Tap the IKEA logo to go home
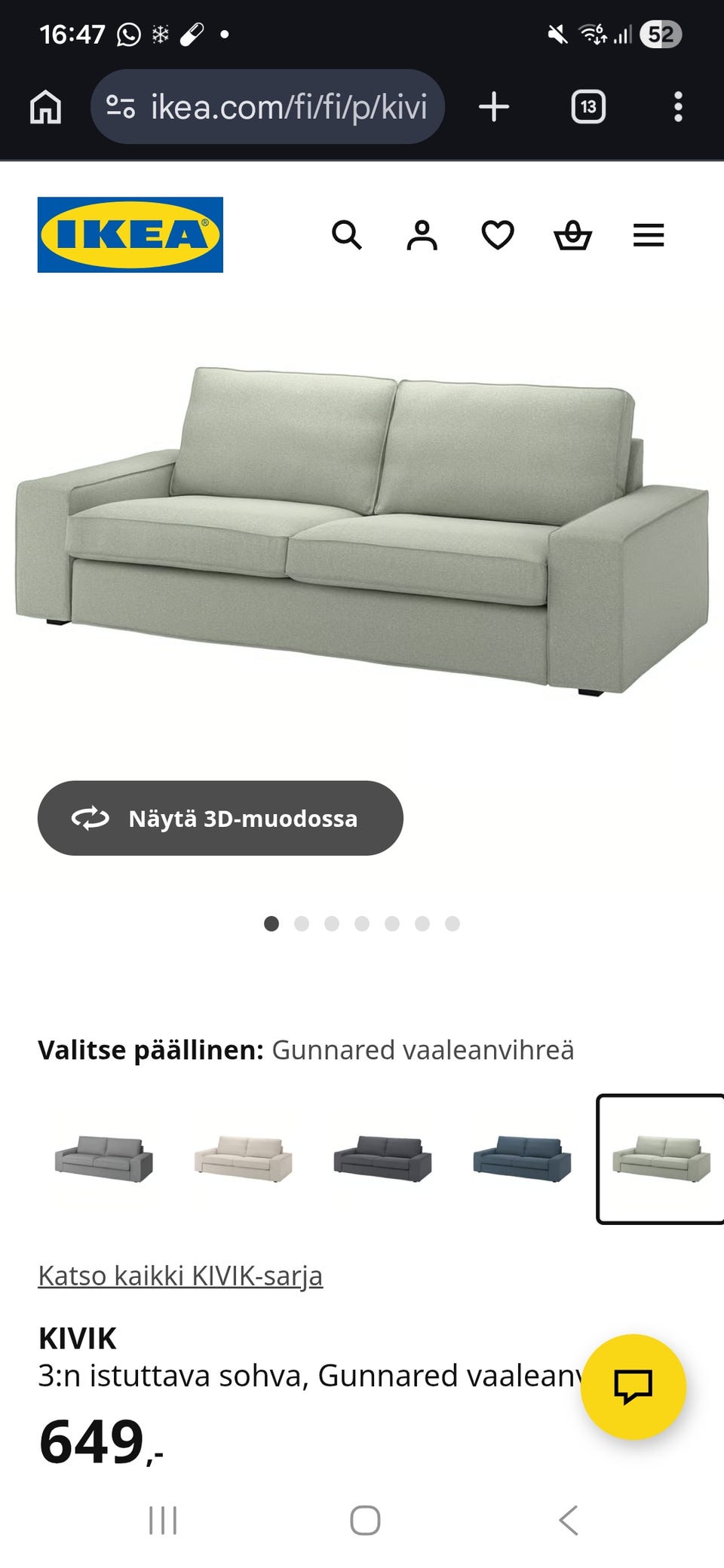The image size is (724, 1568). click(130, 234)
